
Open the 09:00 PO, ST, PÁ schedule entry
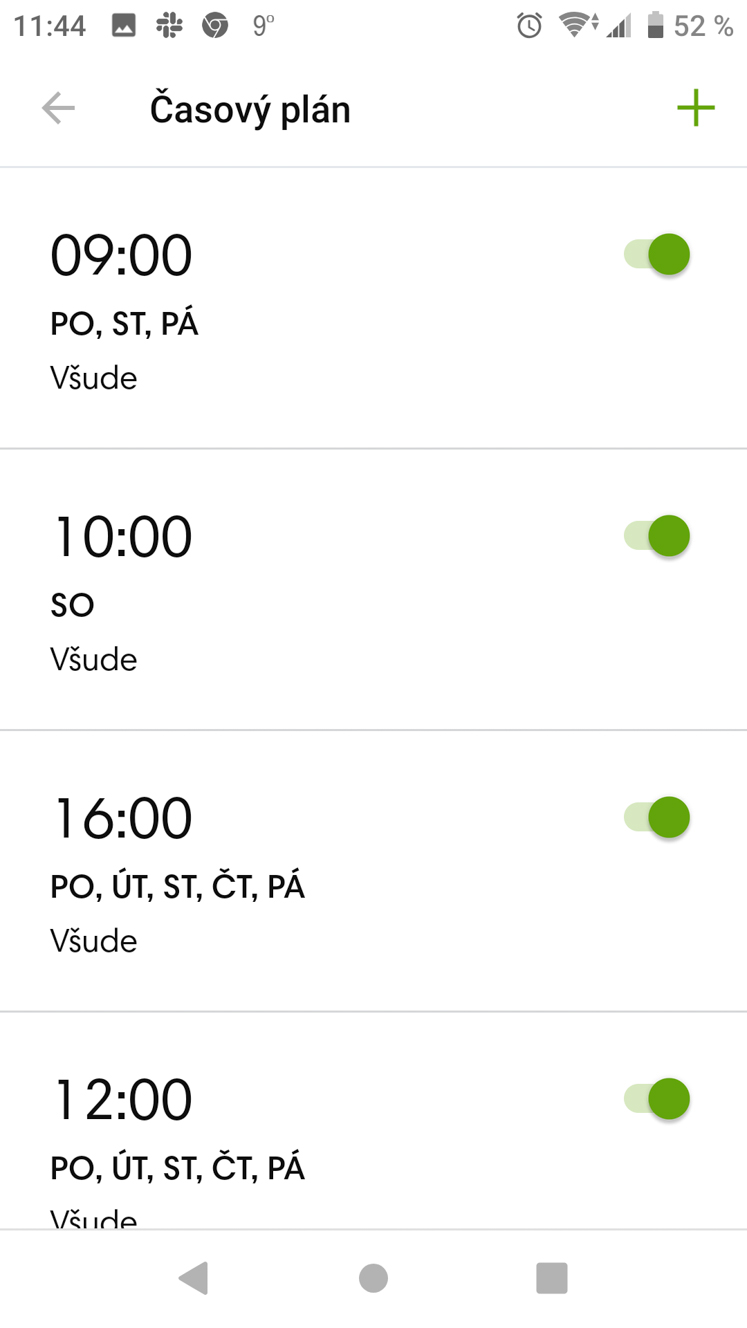pyautogui.click(x=373, y=308)
